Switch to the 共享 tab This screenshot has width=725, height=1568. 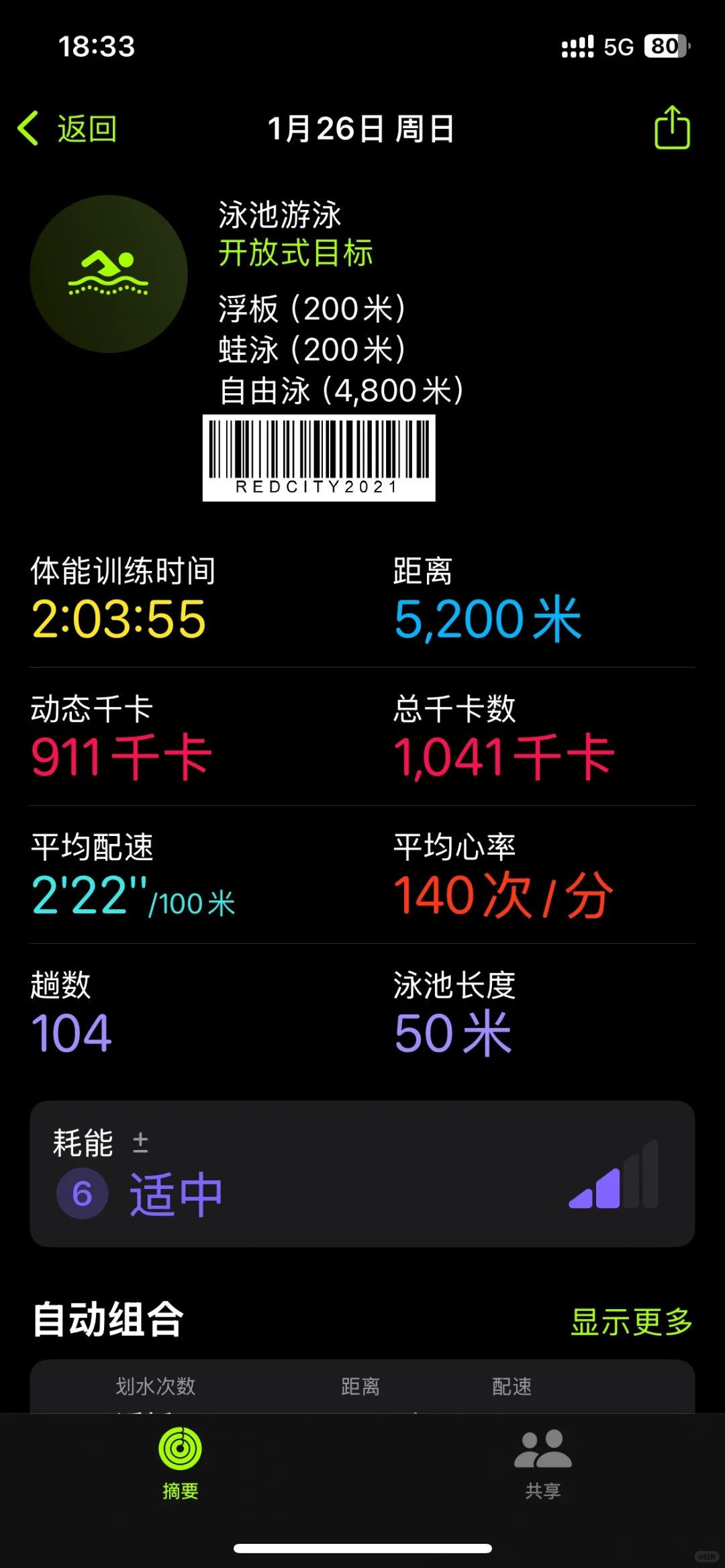point(543,1464)
